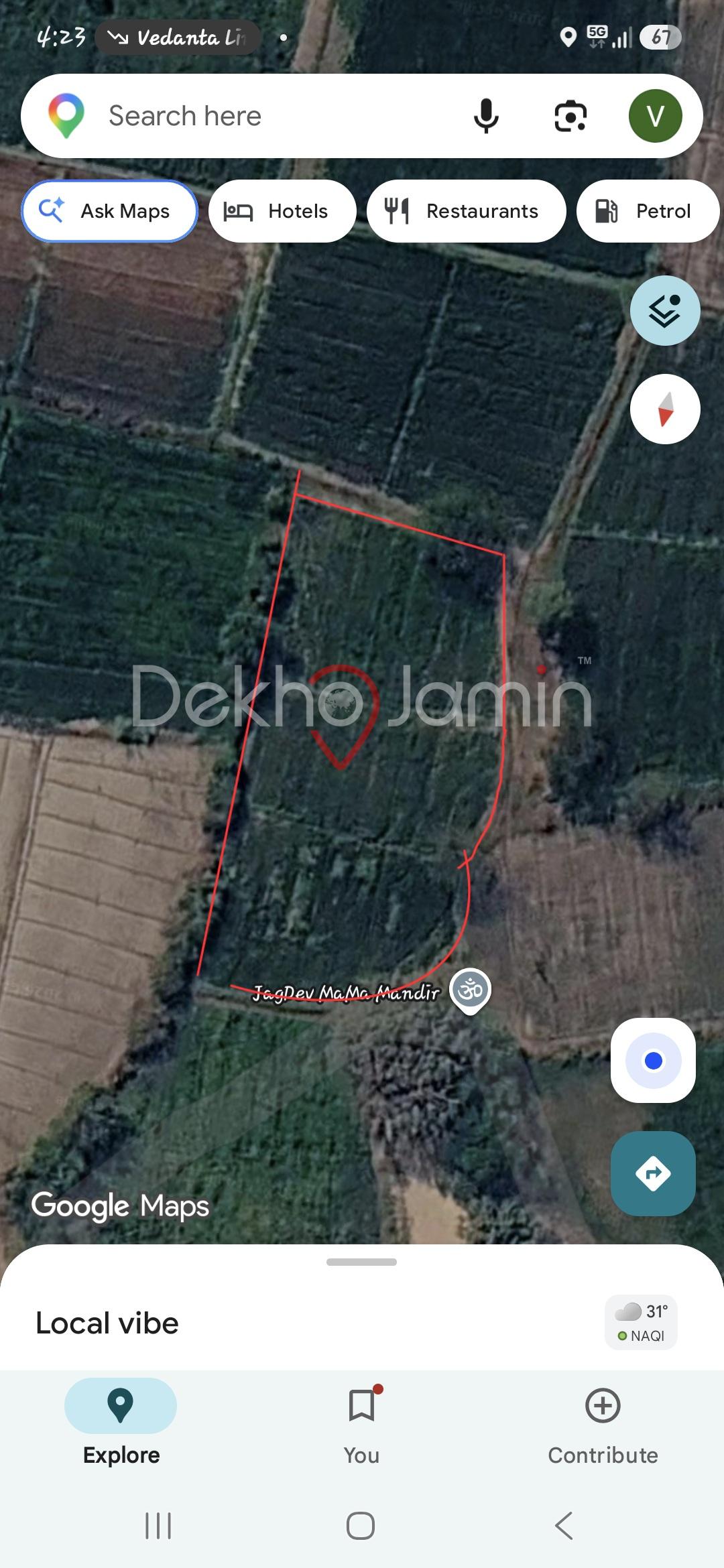Viewport: 724px width, 1568px height.
Task: Open Lens camera search icon
Action: coord(570,116)
